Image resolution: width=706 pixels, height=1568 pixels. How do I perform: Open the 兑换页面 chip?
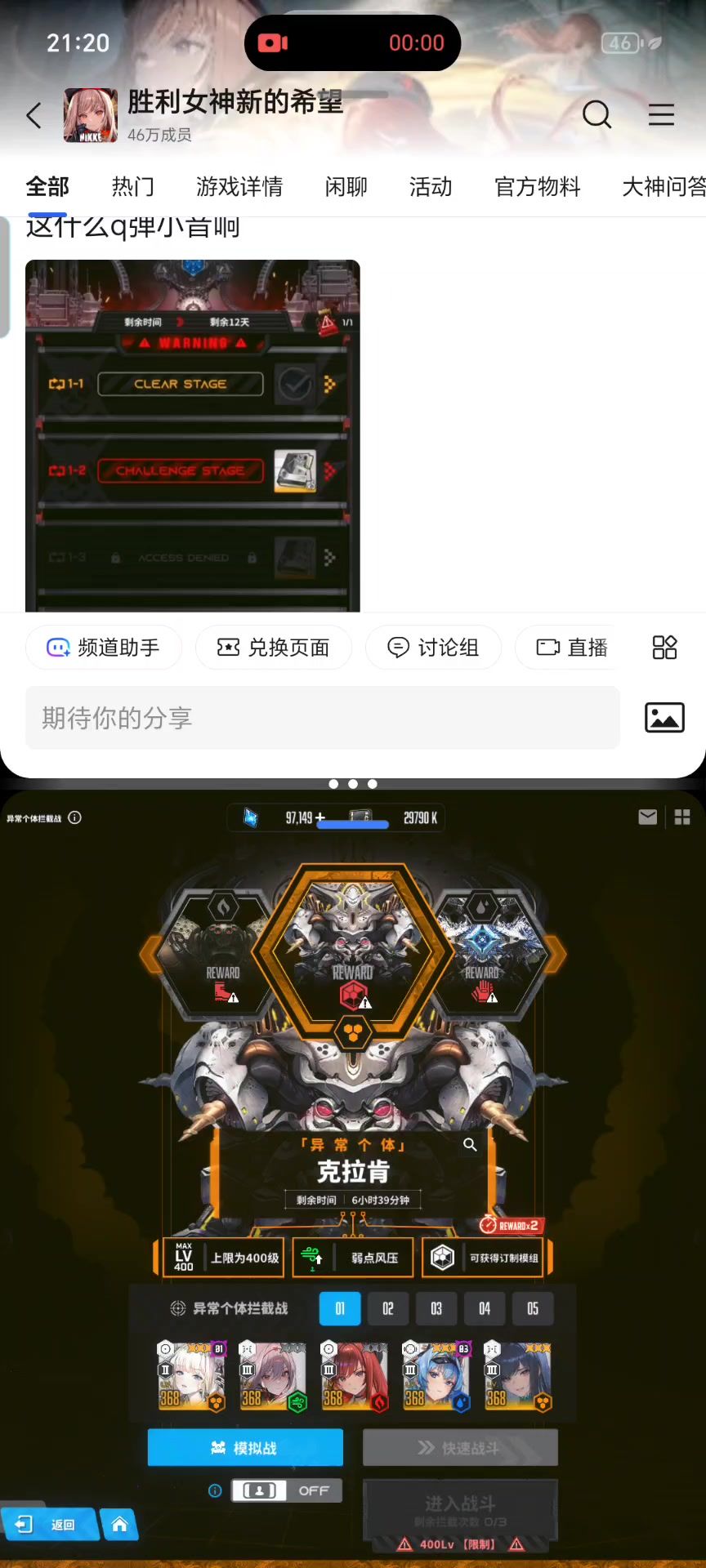click(x=274, y=648)
